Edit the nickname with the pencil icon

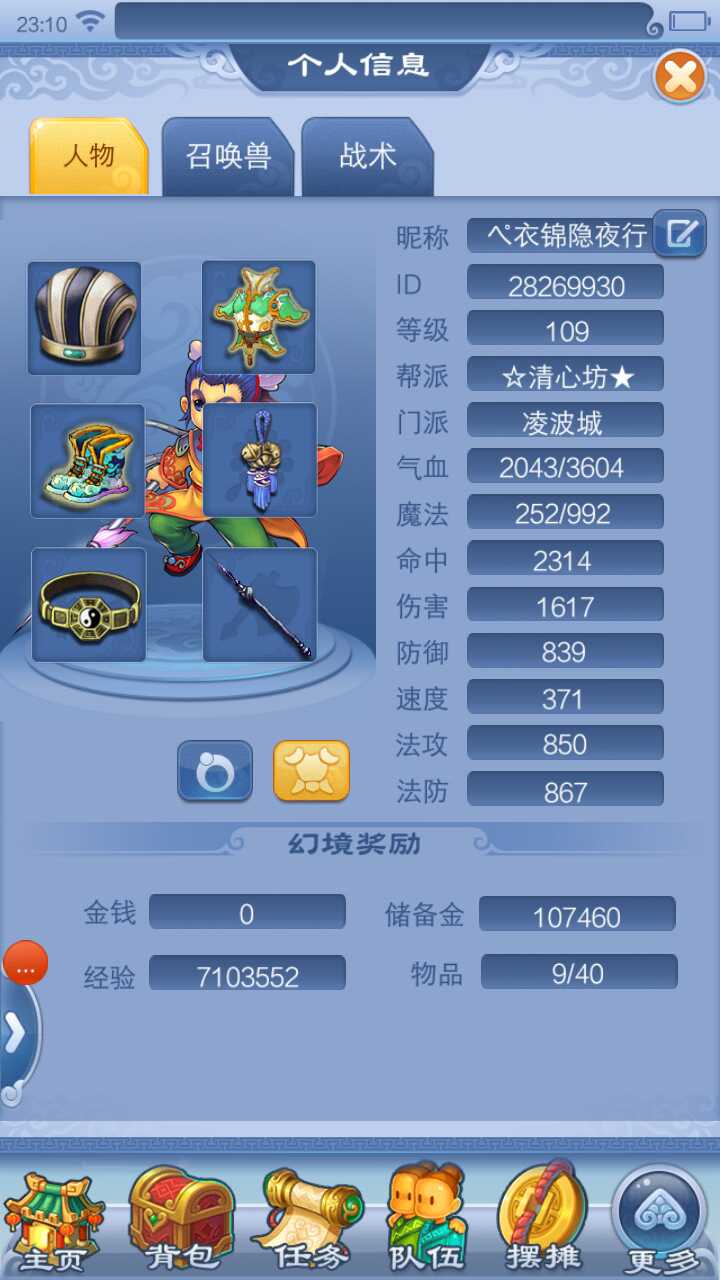(680, 235)
